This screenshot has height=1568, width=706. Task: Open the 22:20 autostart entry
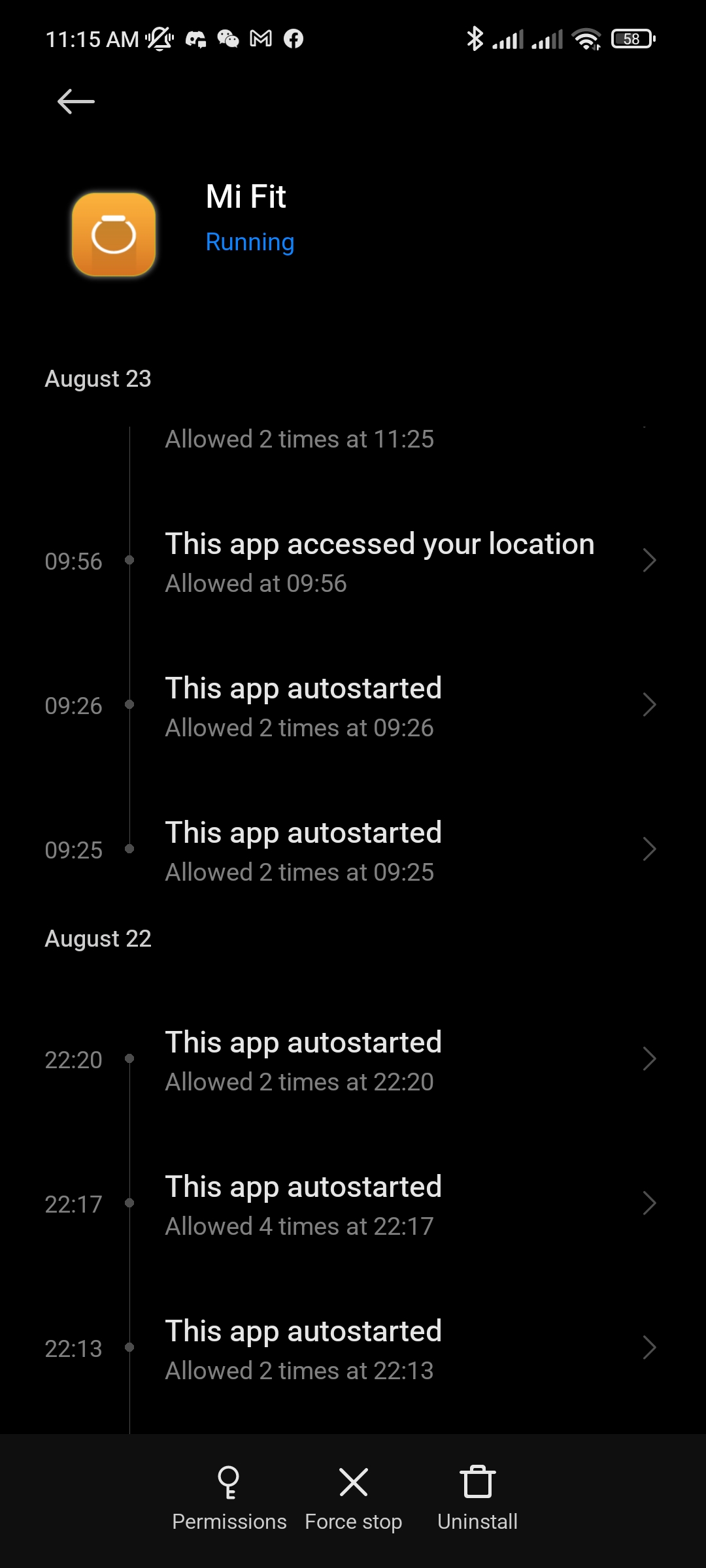pyautogui.click(x=353, y=1060)
